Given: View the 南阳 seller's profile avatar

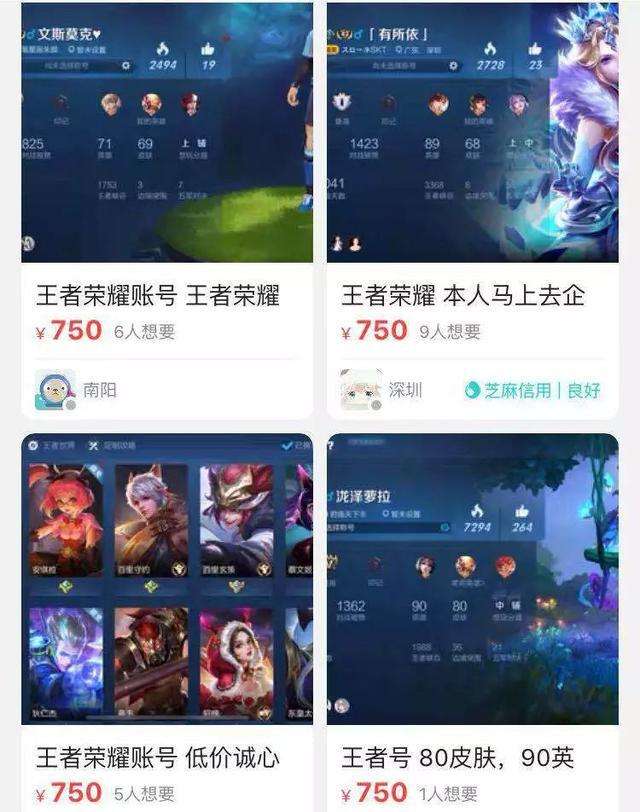Looking at the screenshot, I should tap(55, 390).
